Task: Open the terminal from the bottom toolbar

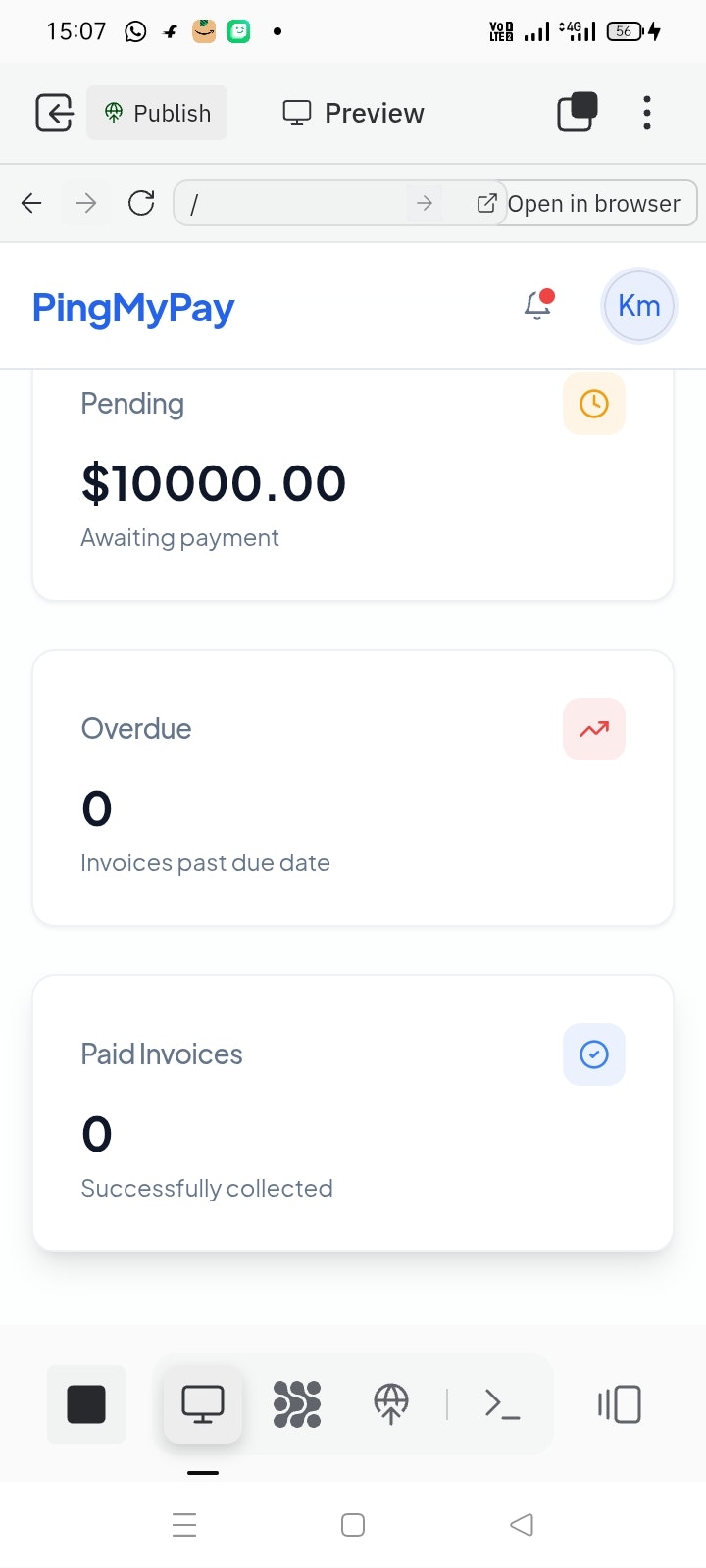Action: (502, 1403)
